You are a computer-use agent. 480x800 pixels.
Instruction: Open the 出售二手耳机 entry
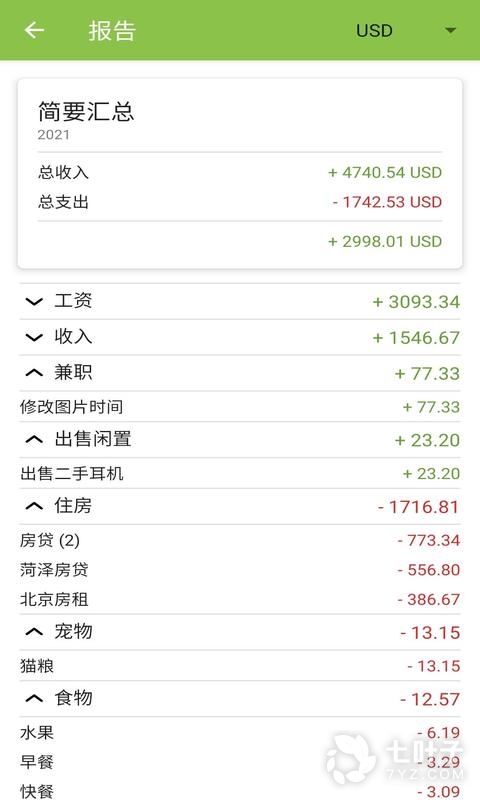pyautogui.click(x=240, y=473)
